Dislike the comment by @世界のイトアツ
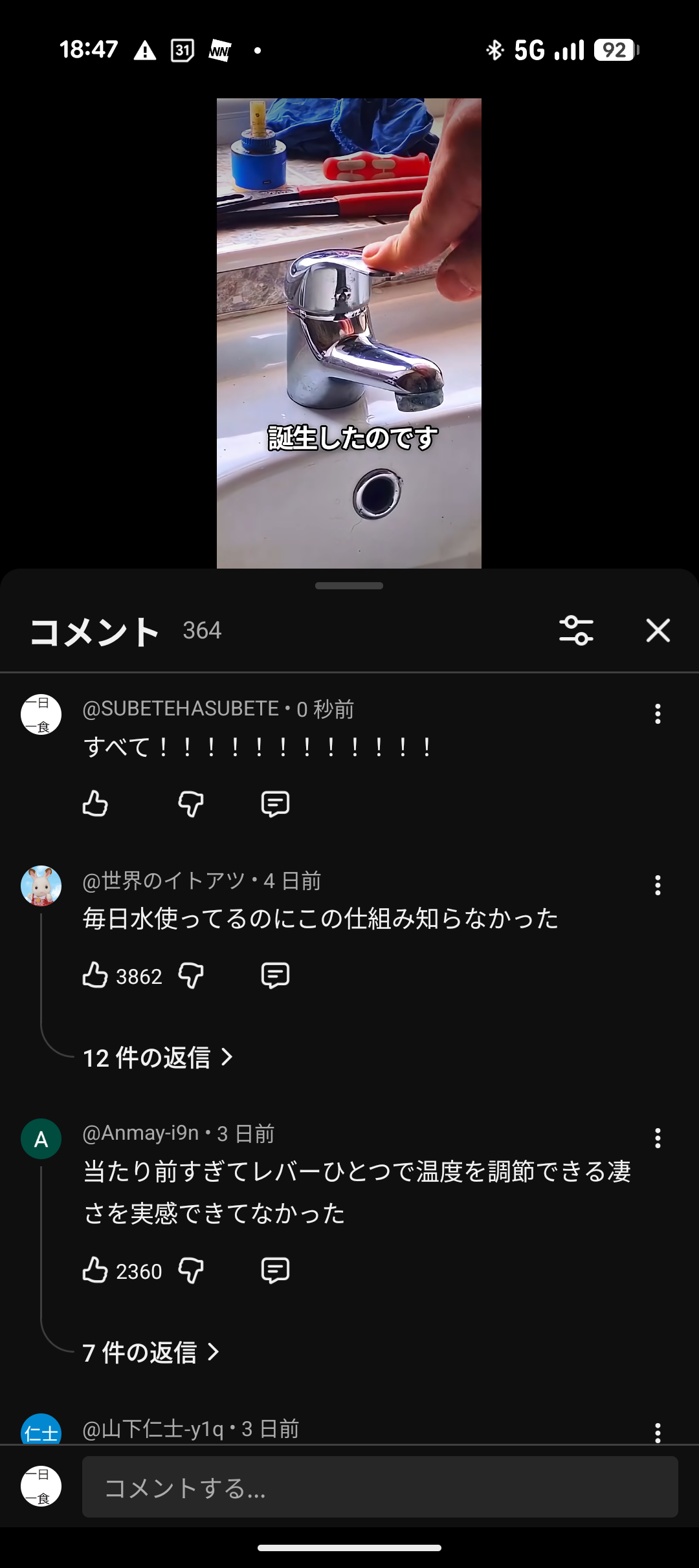The image size is (699, 1568). pos(191,975)
